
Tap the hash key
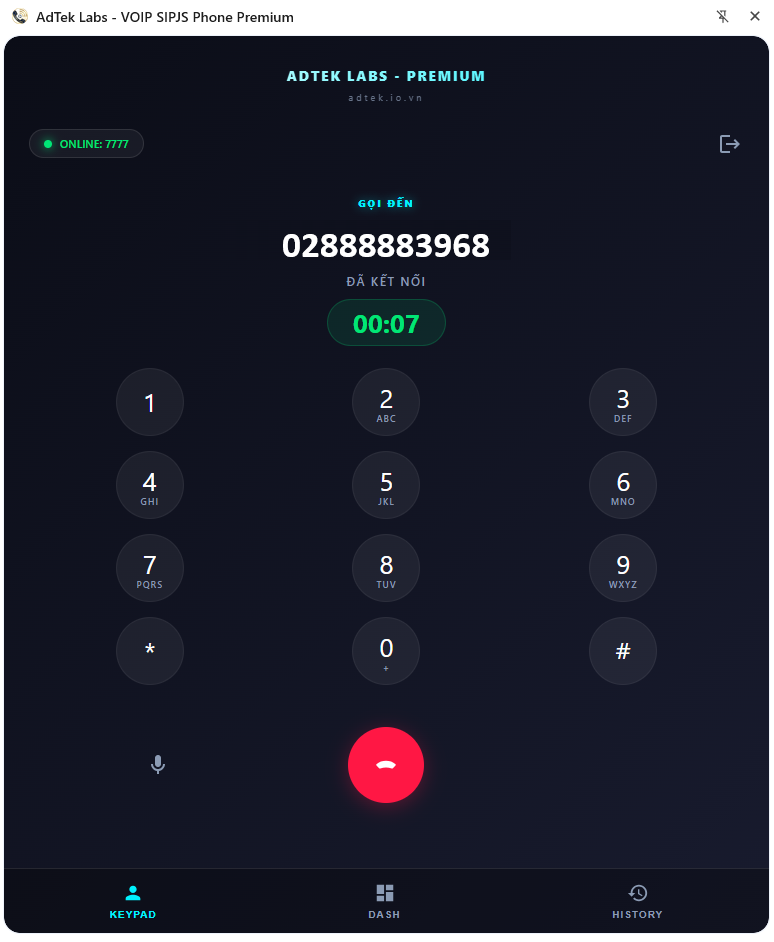pyautogui.click(x=622, y=652)
